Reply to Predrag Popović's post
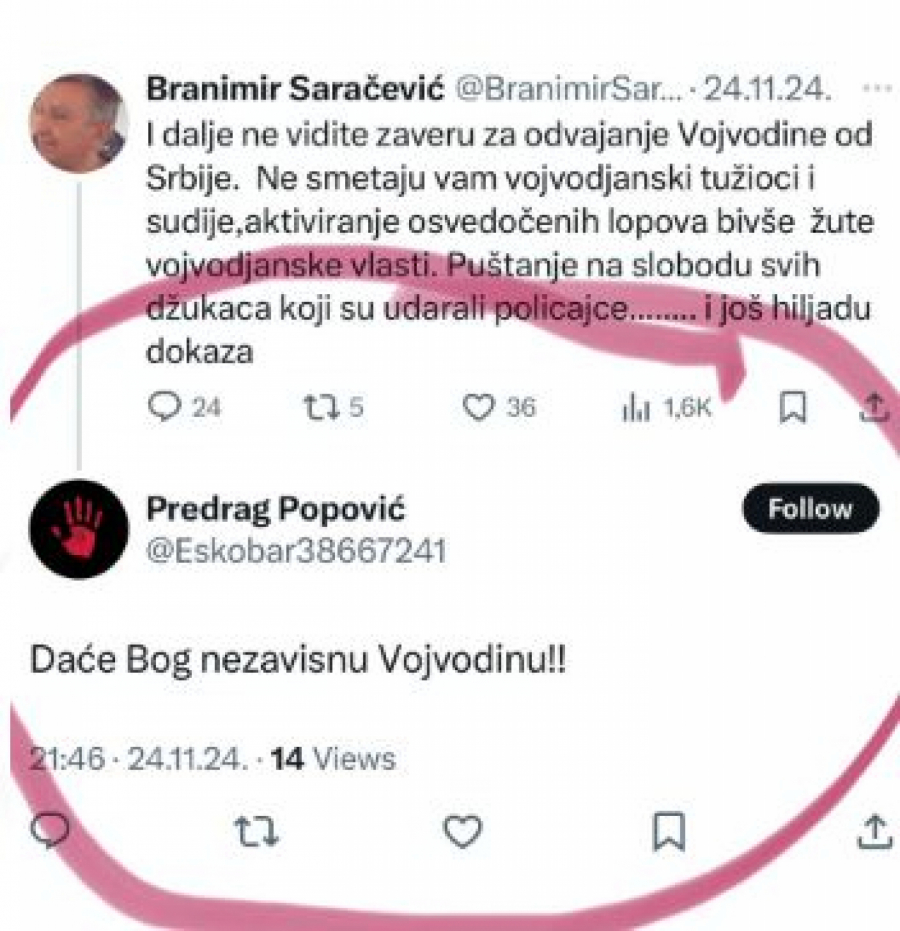Screen dimensions: 900x931 tap(50, 831)
